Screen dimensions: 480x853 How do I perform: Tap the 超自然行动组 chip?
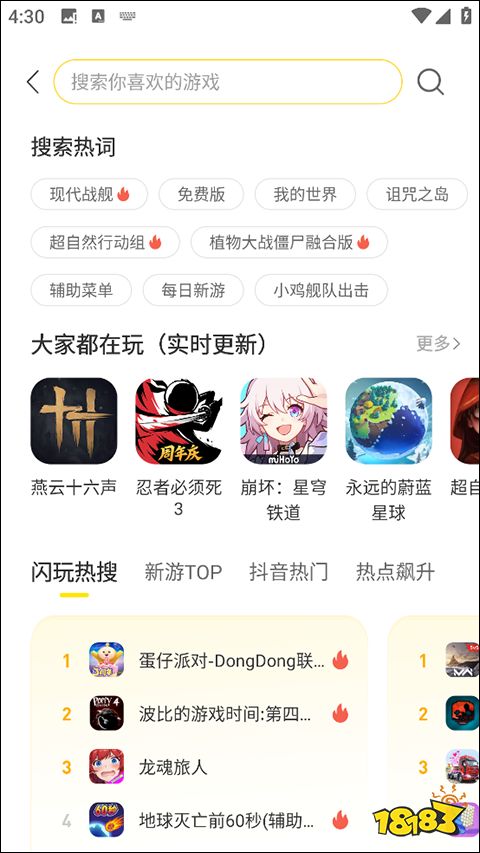[106, 242]
